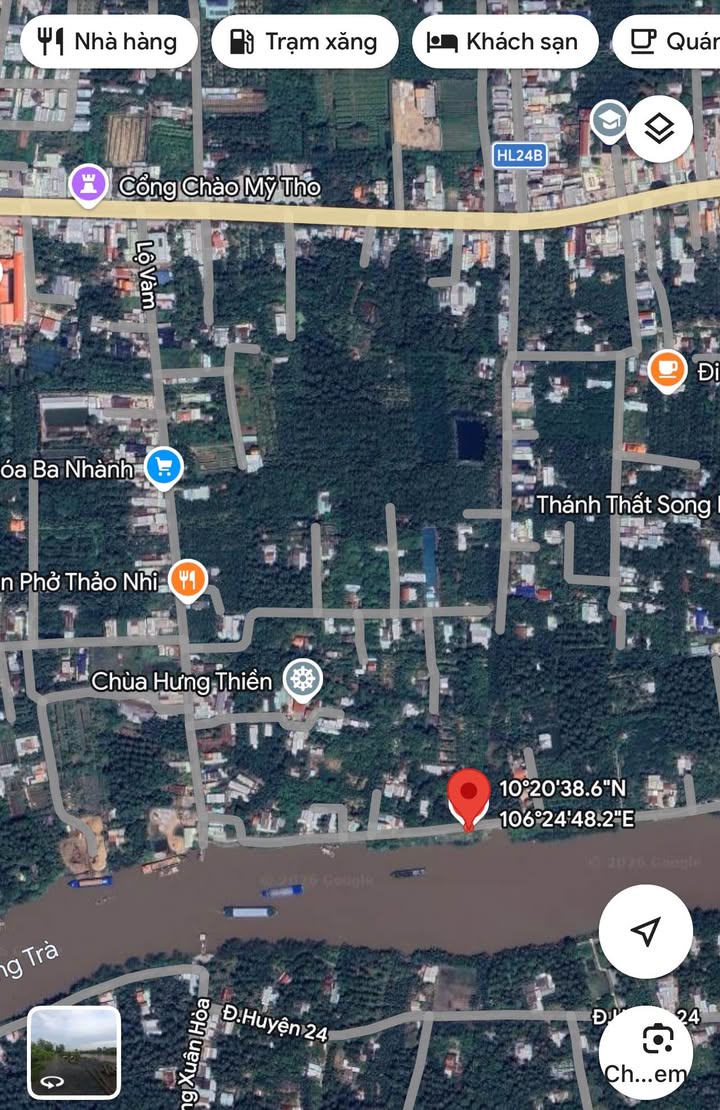Open the map layers button
720x1110 pixels.
[x=660, y=129]
